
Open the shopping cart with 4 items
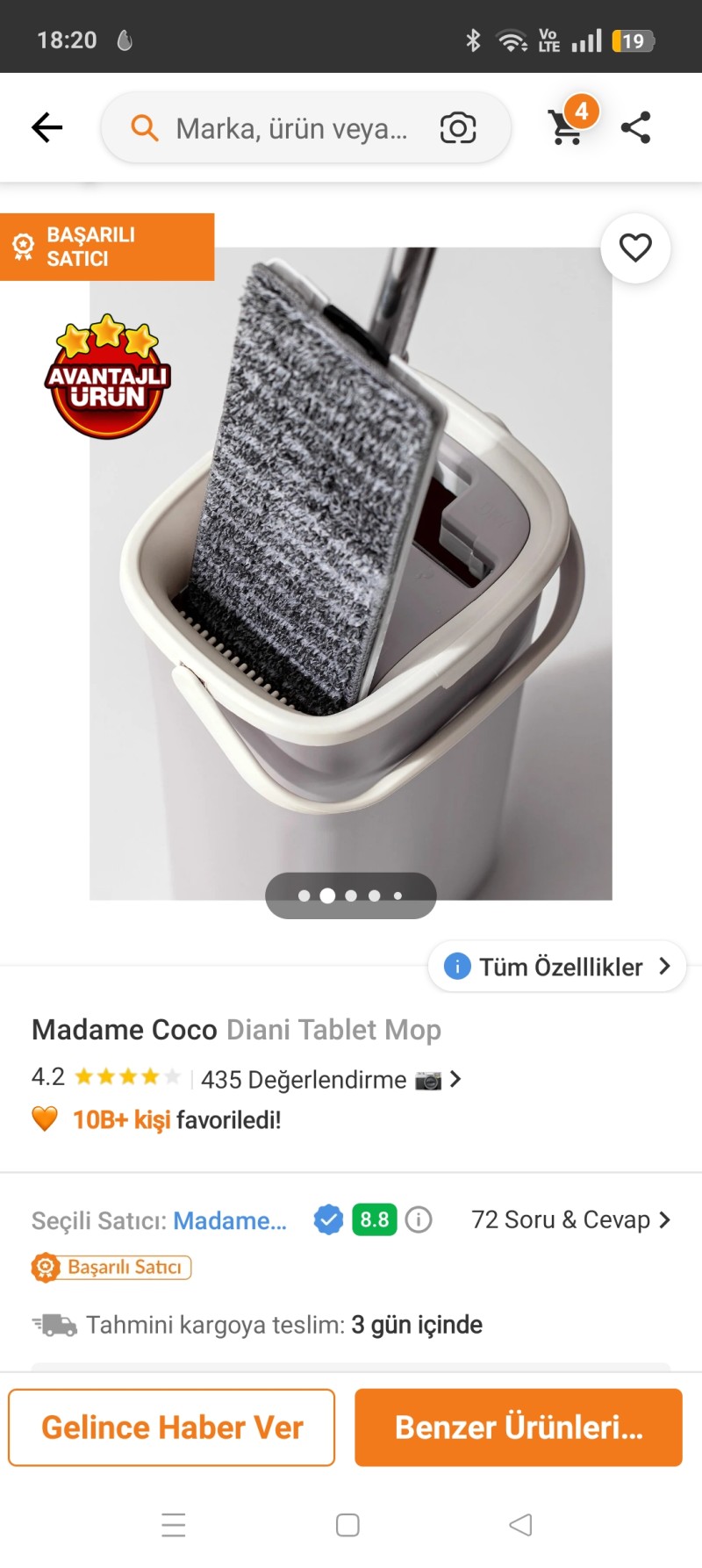pos(567,126)
